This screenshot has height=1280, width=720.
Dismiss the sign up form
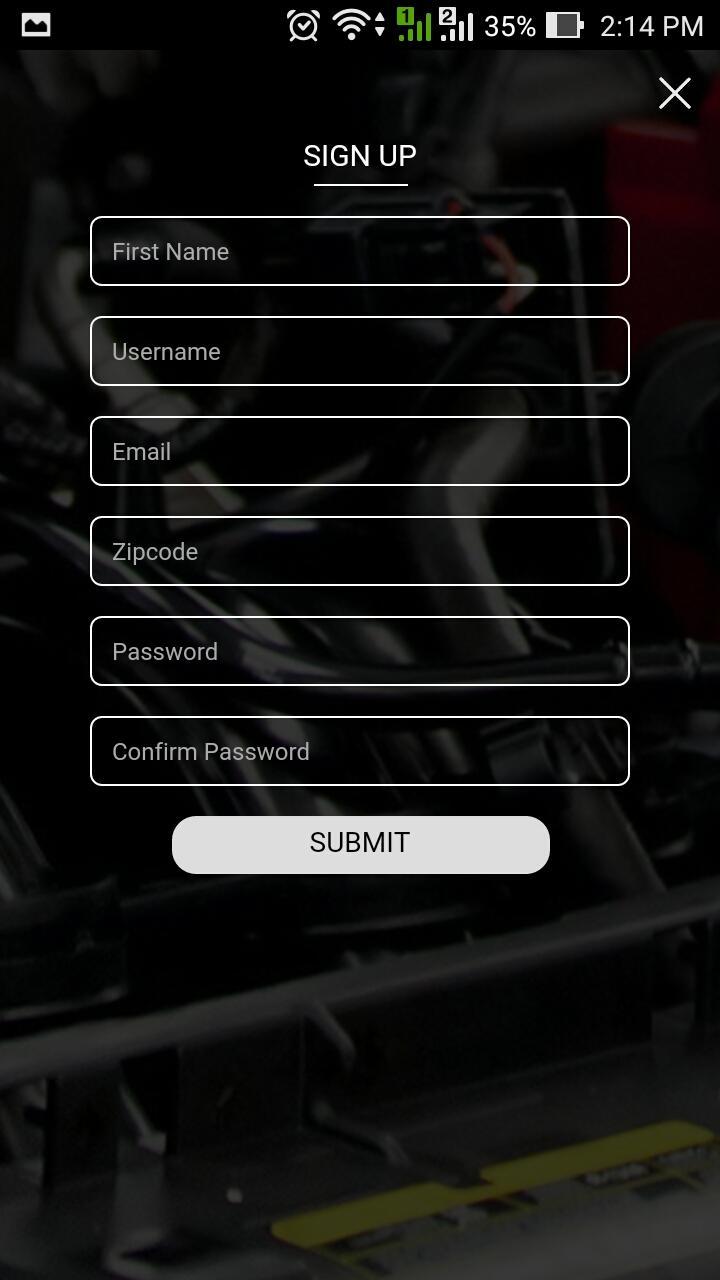pyautogui.click(x=674, y=93)
